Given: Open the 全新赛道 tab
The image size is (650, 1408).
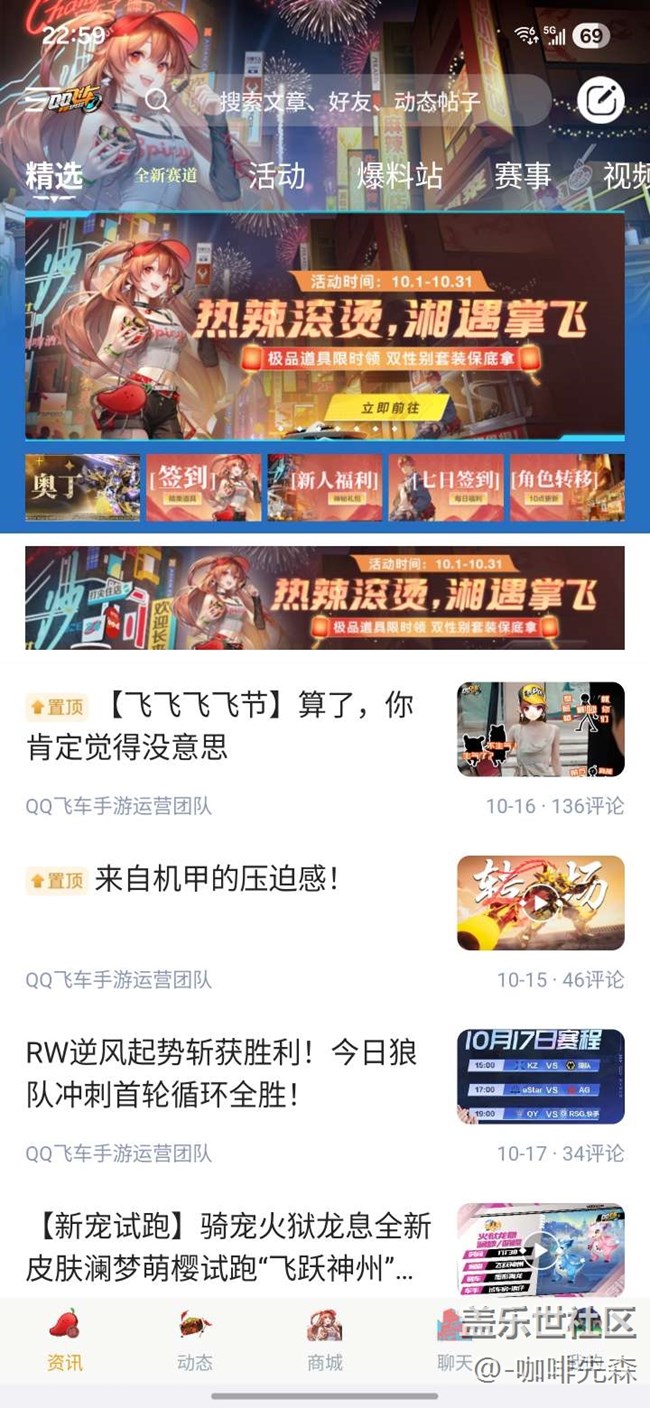Looking at the screenshot, I should (166, 176).
